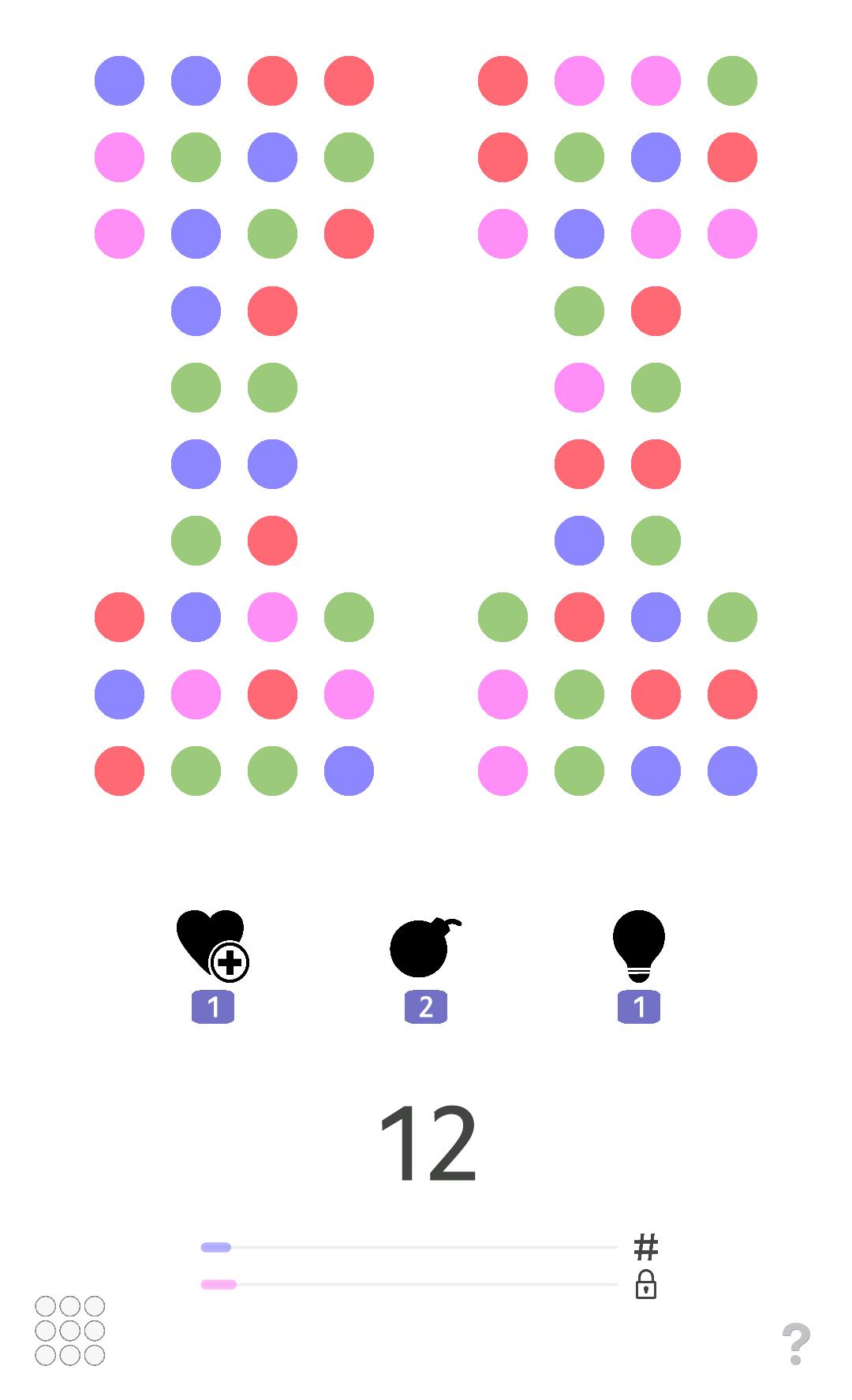Open the question mark help
The image size is (852, 1400).
click(x=795, y=1344)
